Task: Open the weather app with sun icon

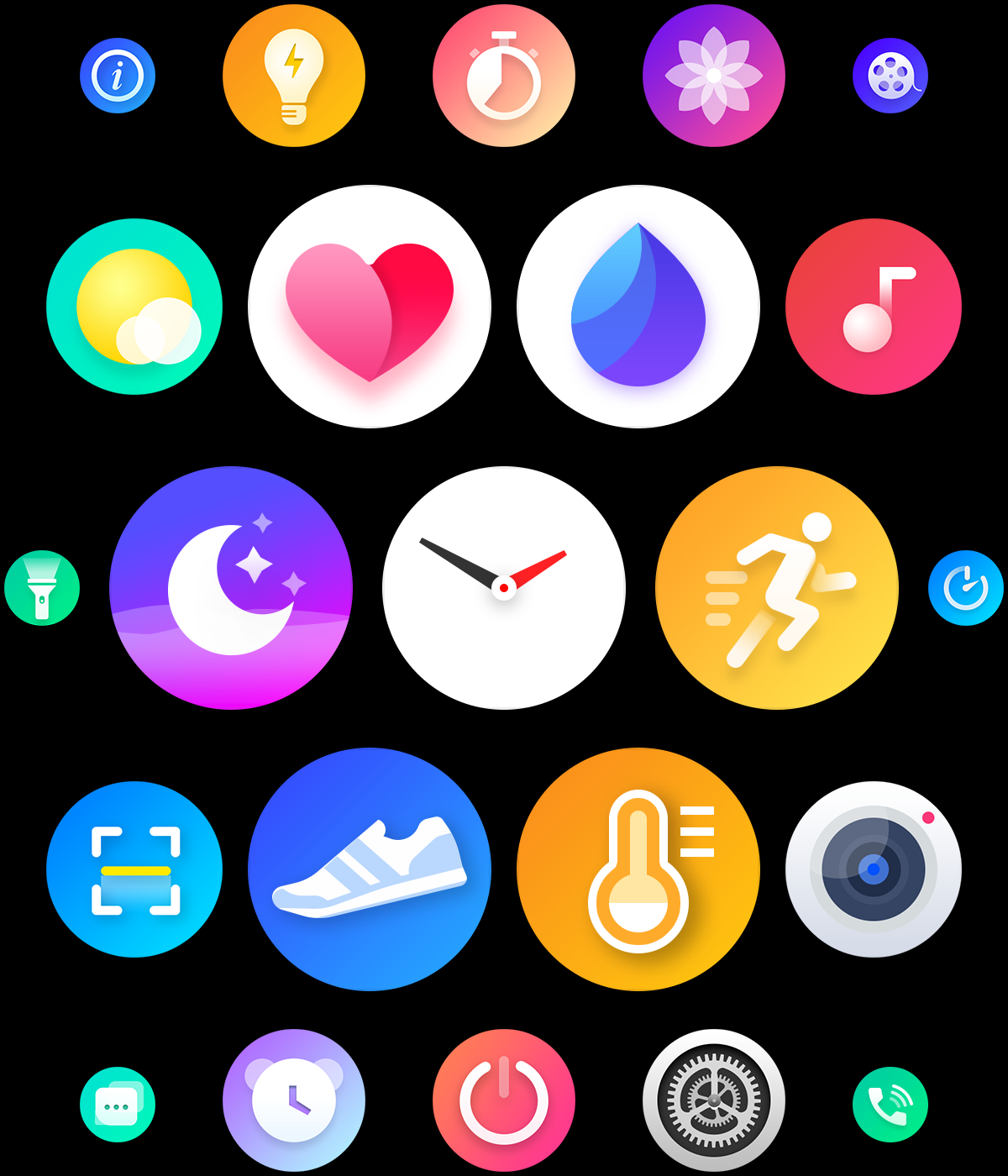Action: (134, 307)
